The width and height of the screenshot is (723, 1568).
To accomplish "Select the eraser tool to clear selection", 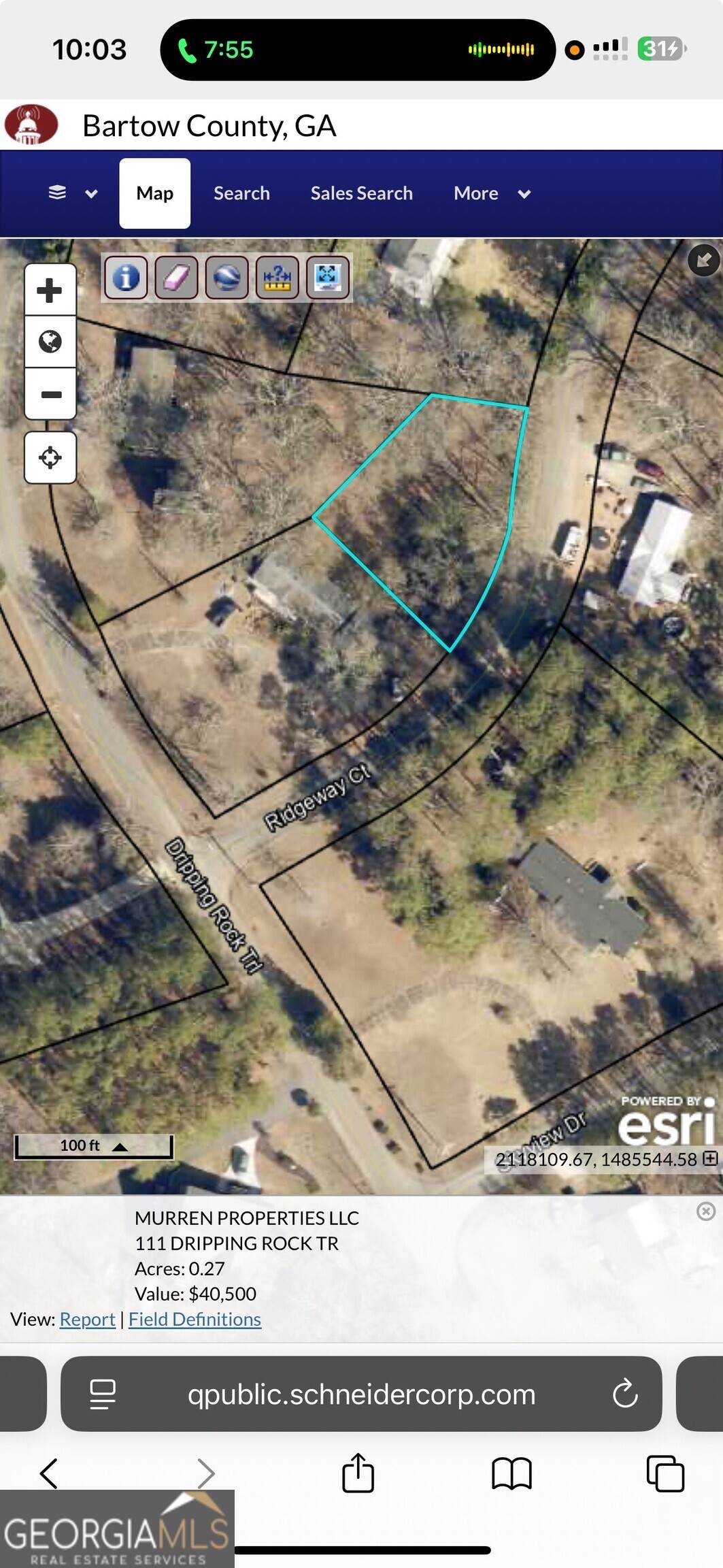I will click(177, 278).
